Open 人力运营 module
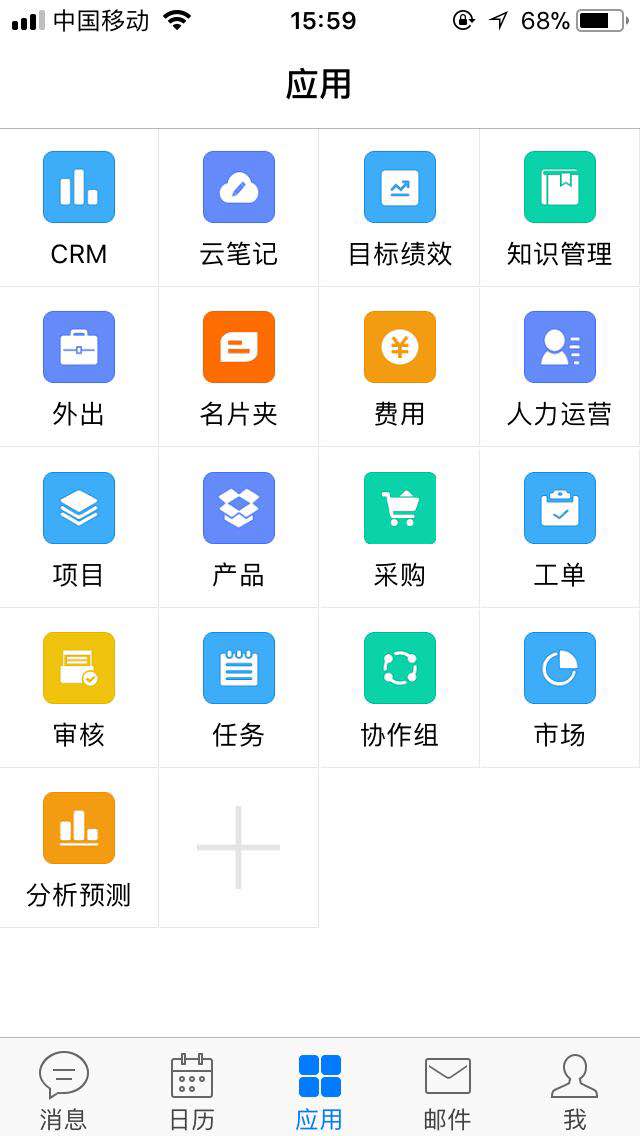The height and width of the screenshot is (1136, 640). click(x=560, y=367)
